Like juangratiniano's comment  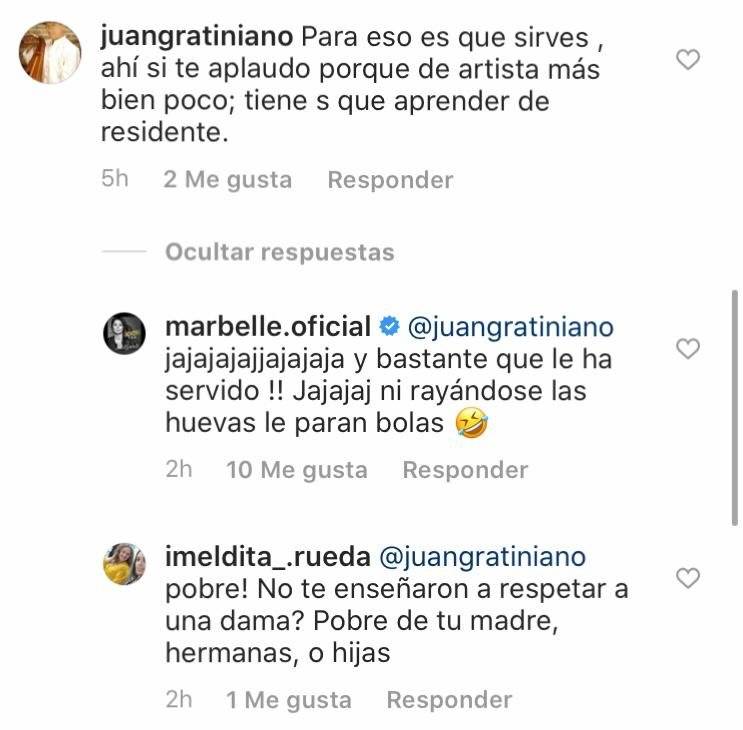pyautogui.click(x=688, y=60)
